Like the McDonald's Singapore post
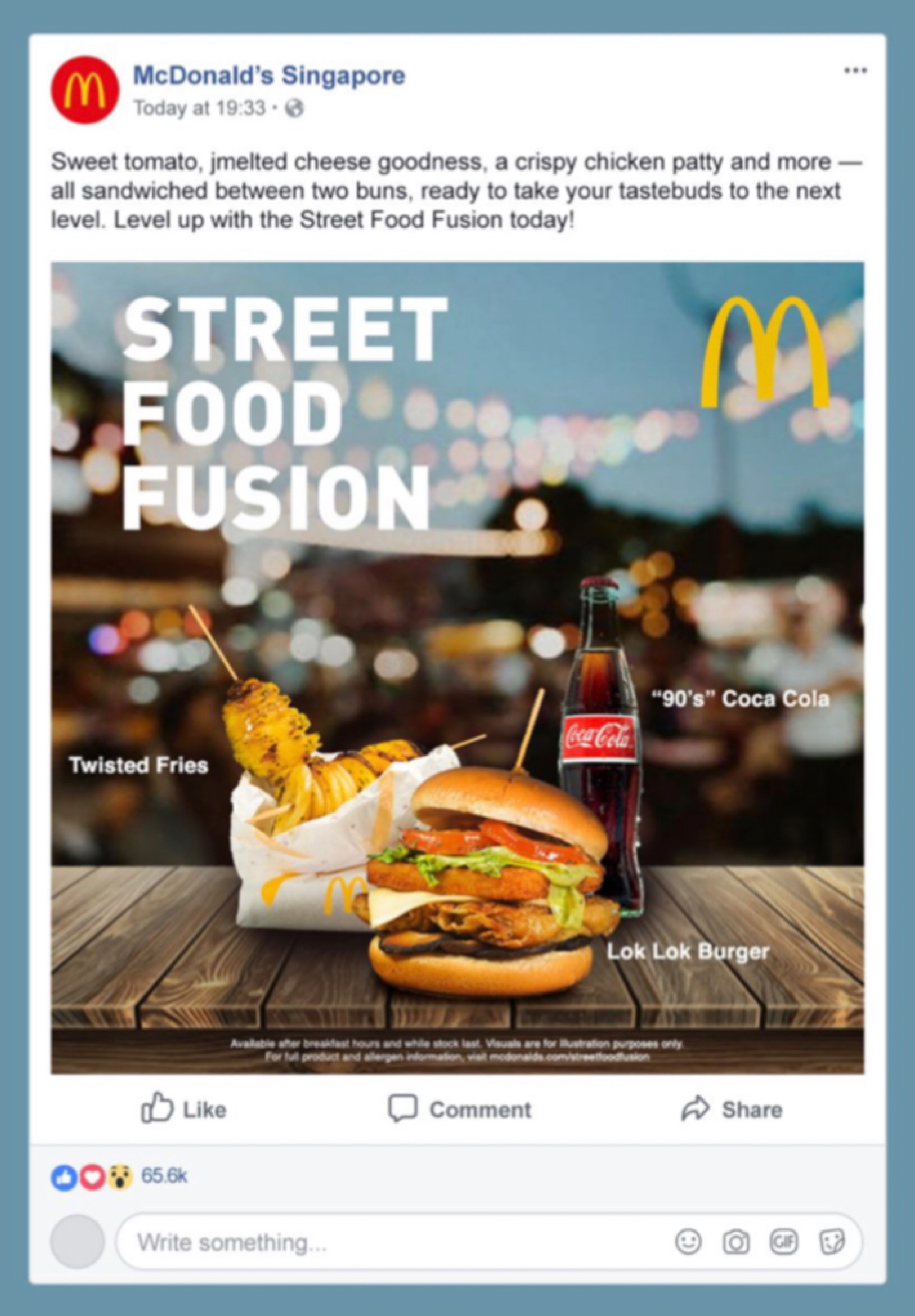The image size is (915, 1316). pos(184,1110)
